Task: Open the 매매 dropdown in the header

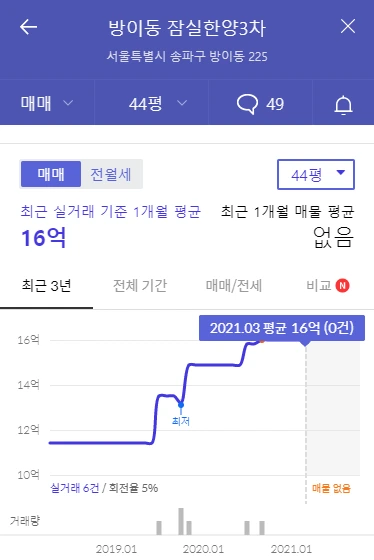Action: (47, 103)
